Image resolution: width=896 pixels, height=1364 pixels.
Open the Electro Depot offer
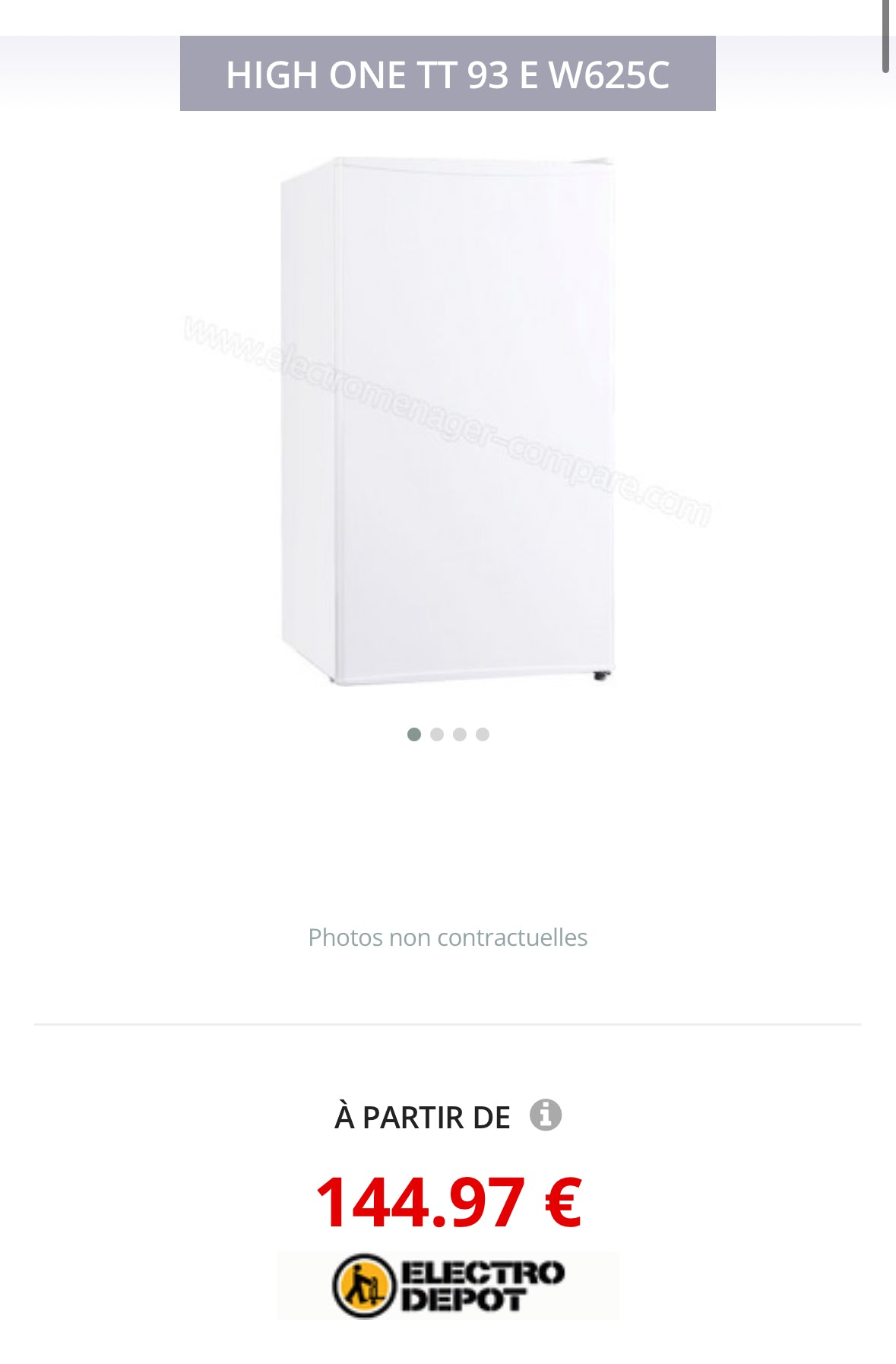coord(448,1286)
